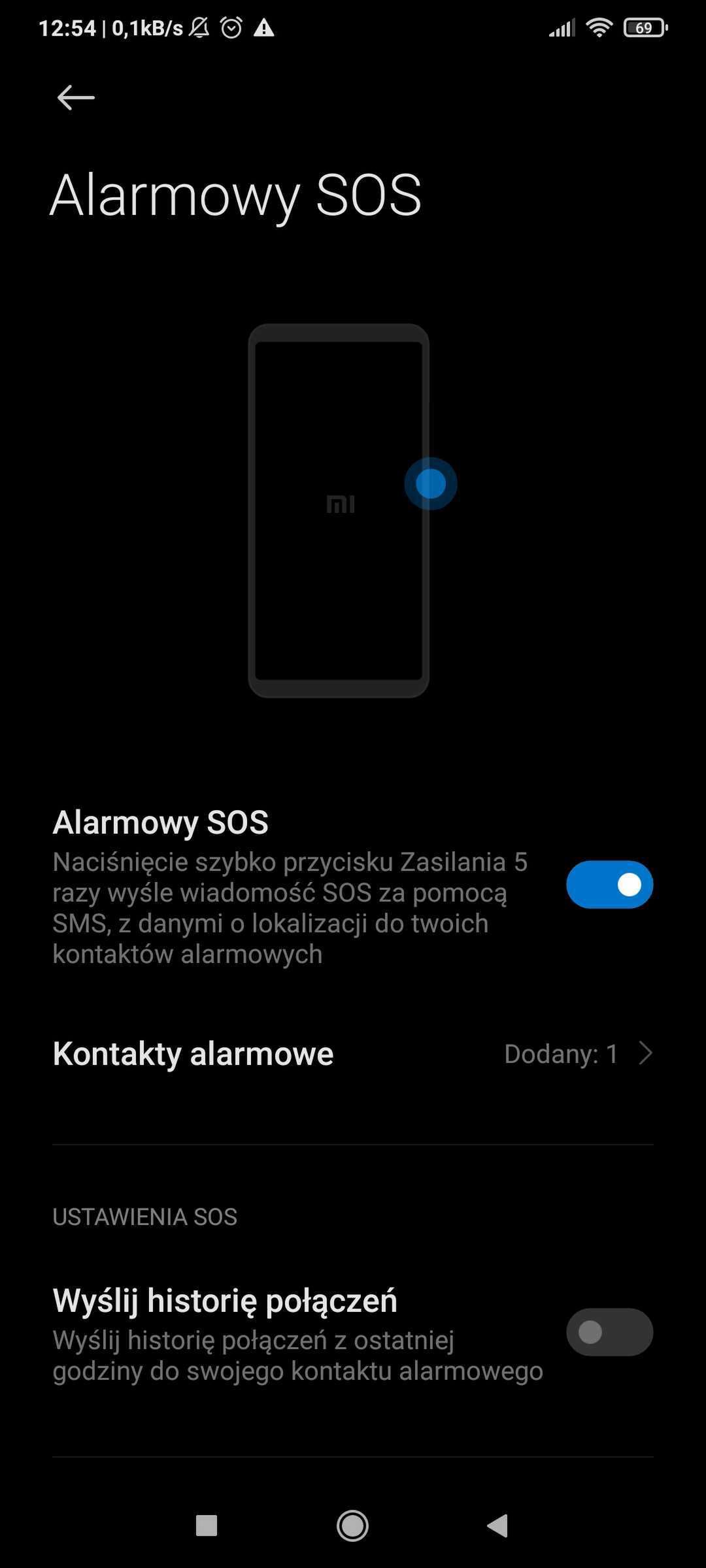Turn off the Alarmowy SOS switch

[x=609, y=885]
